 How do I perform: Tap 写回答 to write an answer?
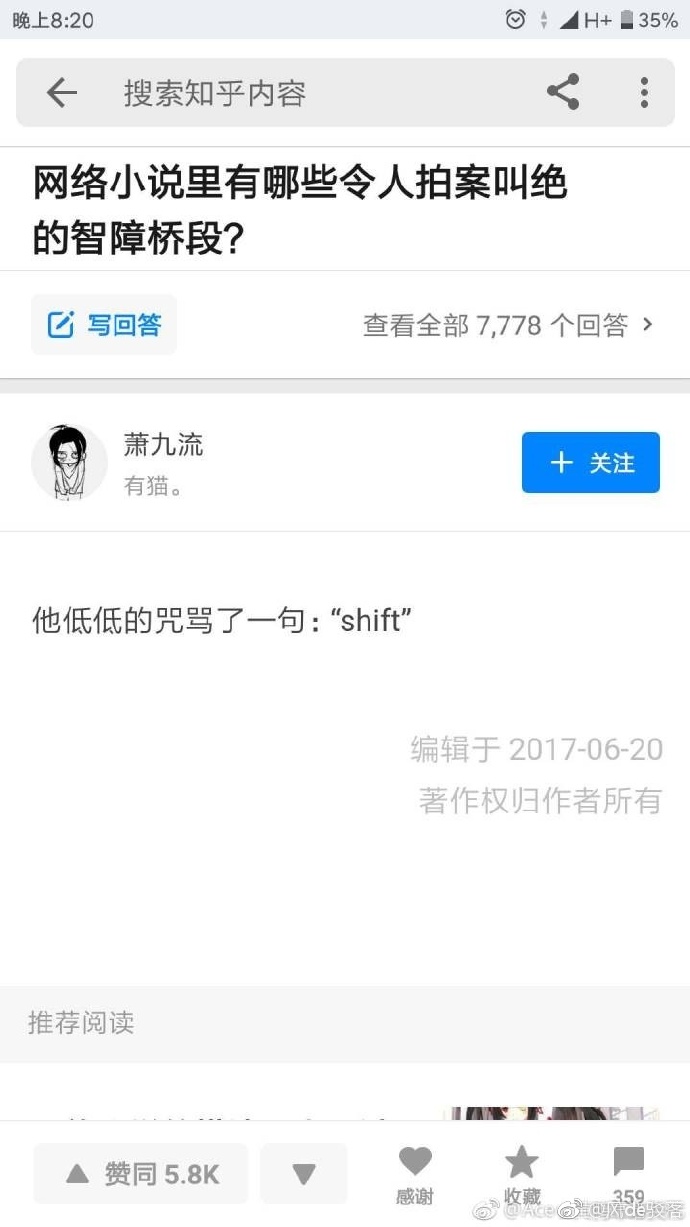click(104, 324)
